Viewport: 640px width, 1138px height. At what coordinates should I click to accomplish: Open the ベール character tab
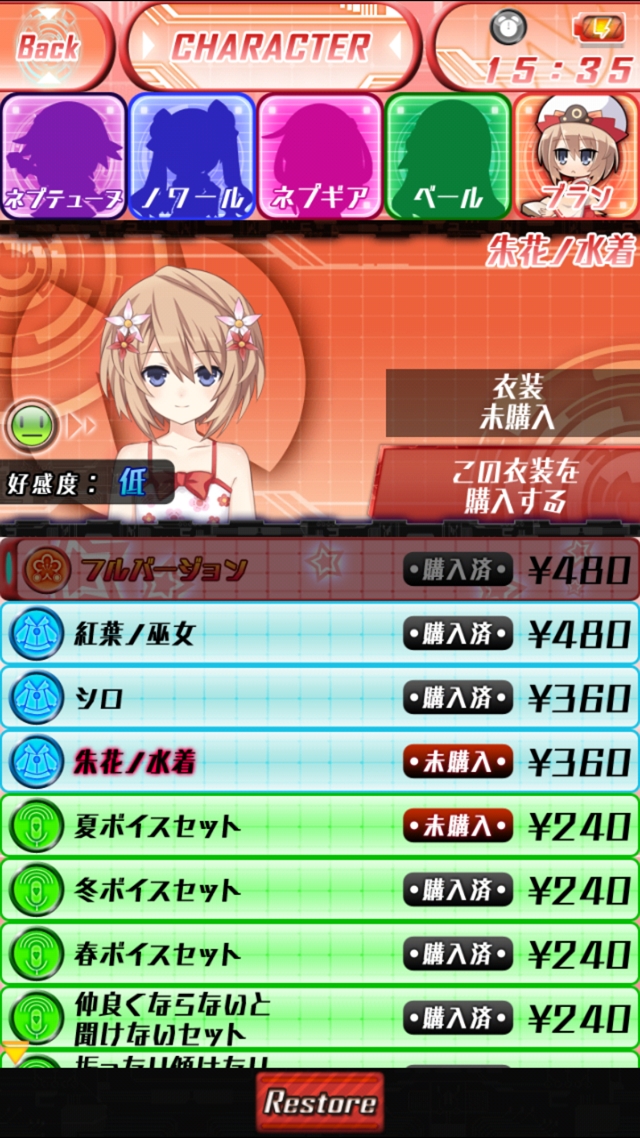point(448,156)
